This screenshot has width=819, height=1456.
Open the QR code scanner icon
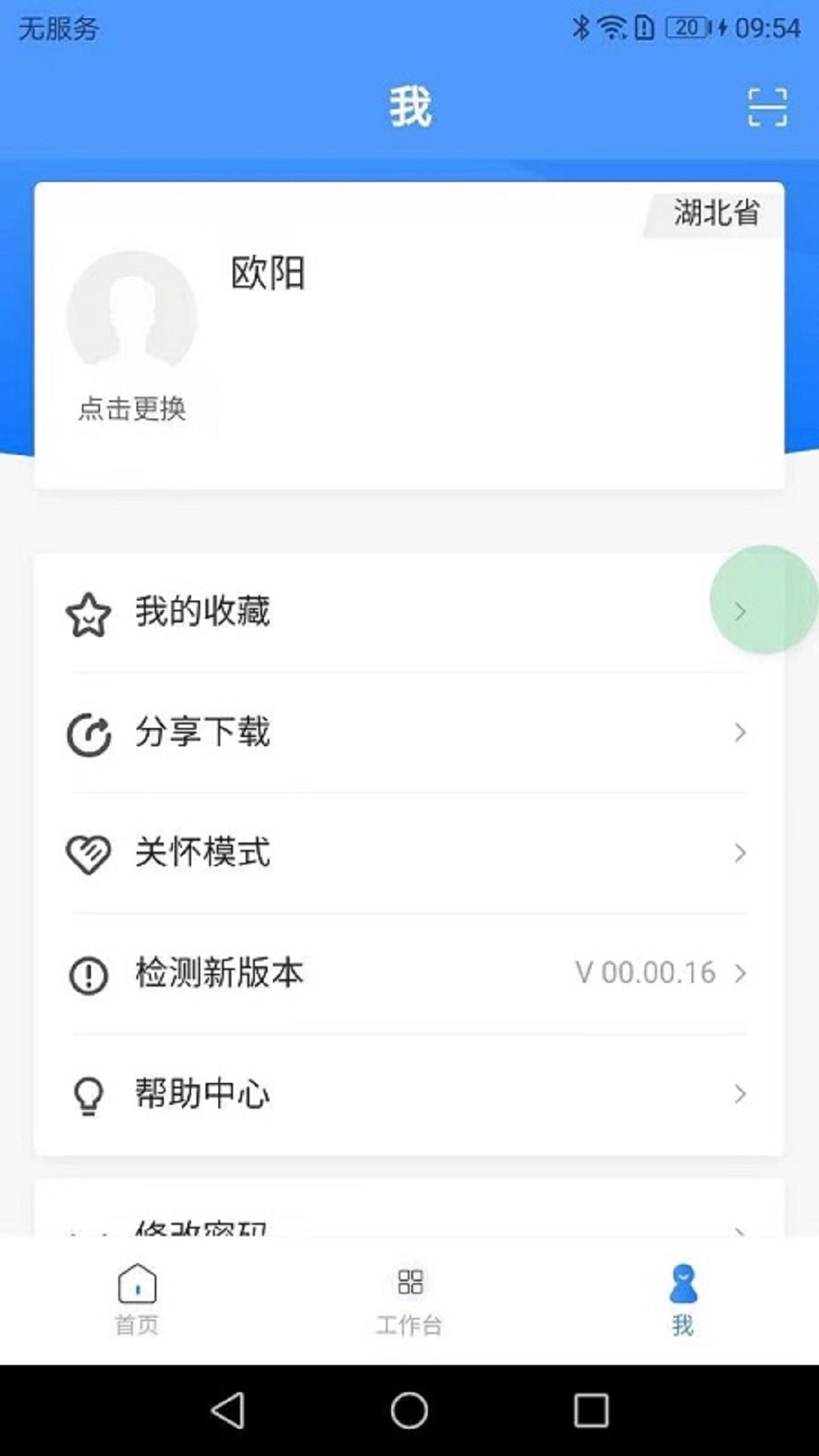(x=767, y=106)
